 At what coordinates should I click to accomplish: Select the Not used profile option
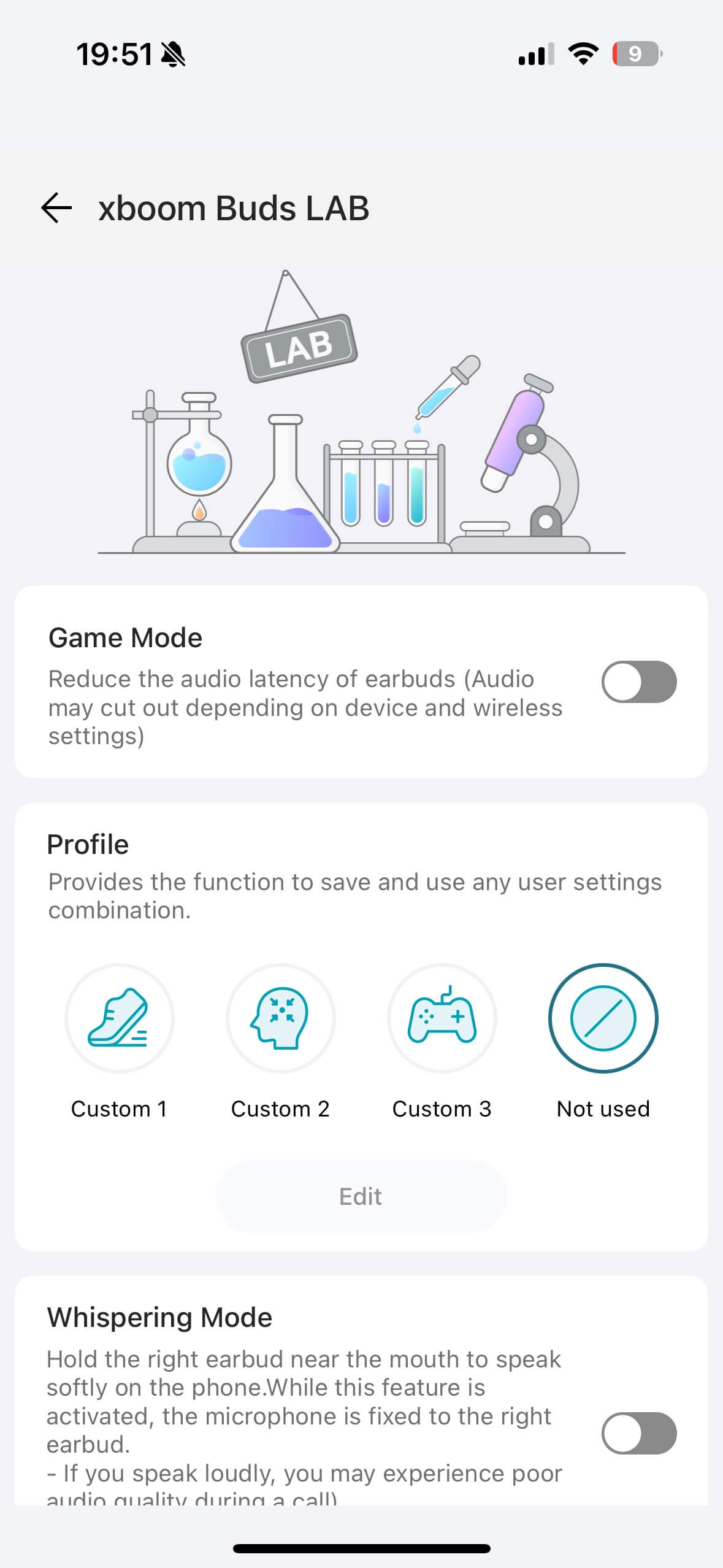click(603, 1018)
